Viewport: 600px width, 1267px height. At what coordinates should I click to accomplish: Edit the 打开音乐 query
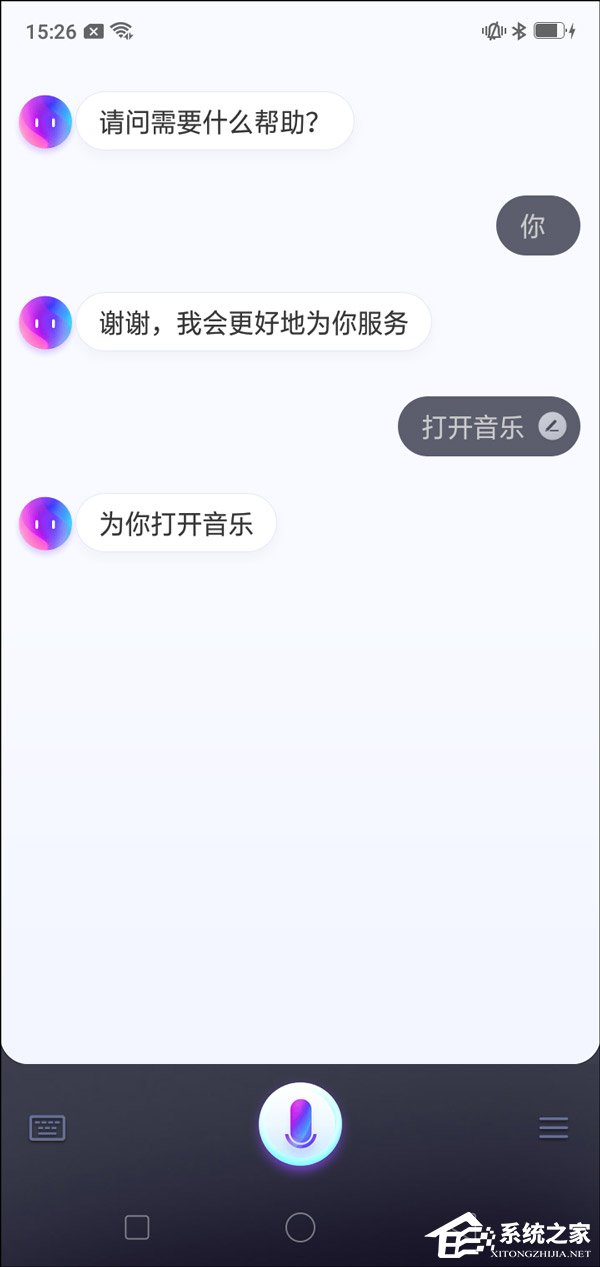pyautogui.click(x=552, y=427)
